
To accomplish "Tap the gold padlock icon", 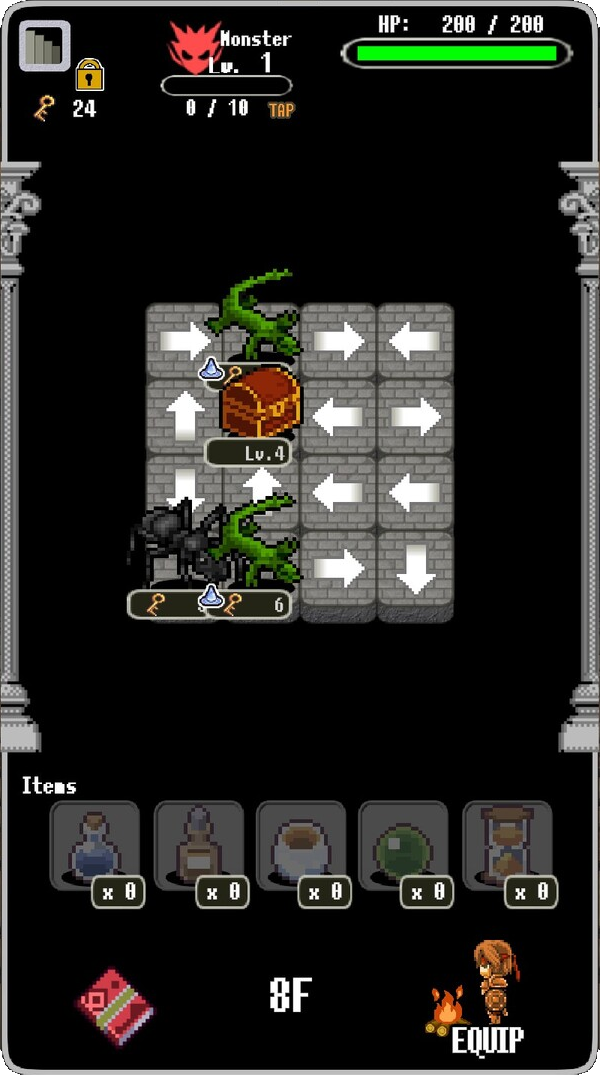I will [90, 74].
